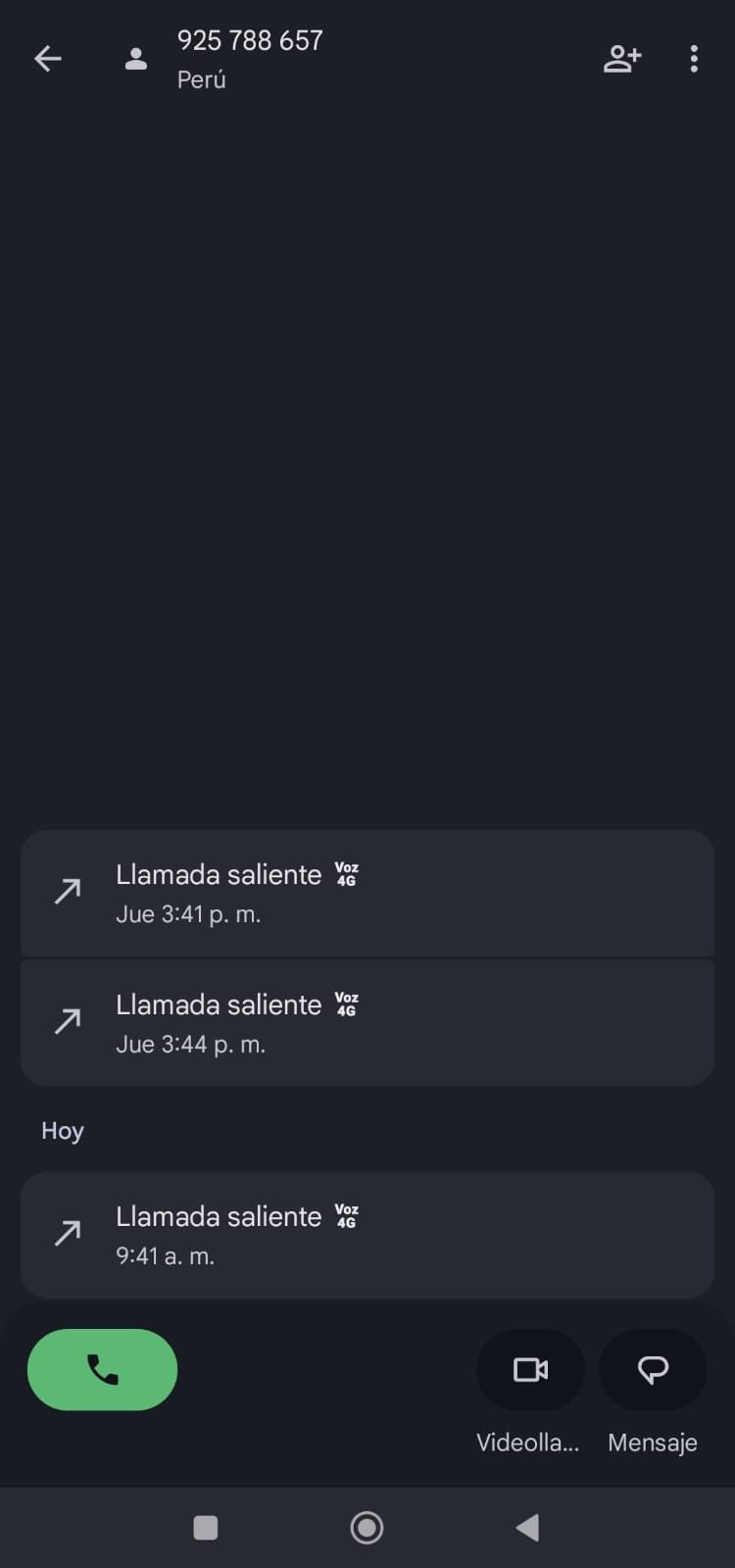
Task: Open the recent apps overview
Action: 206,1527
